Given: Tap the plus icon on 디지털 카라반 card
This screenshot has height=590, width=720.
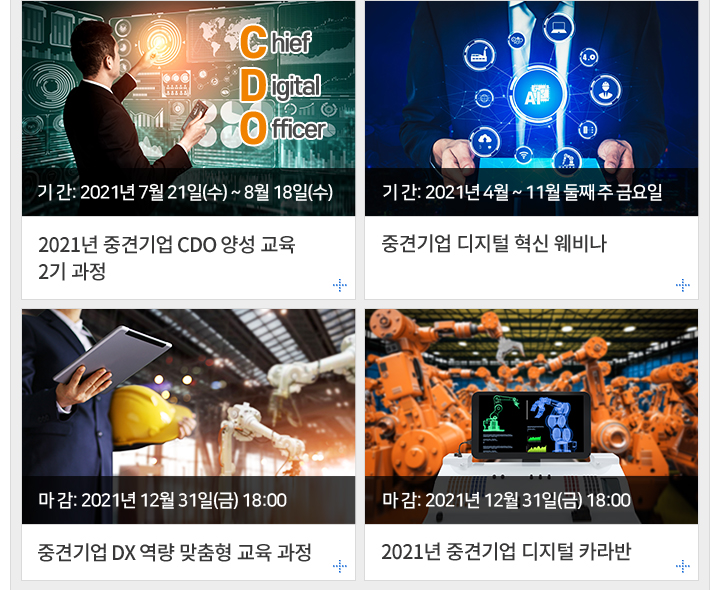Looking at the screenshot, I should point(683,567).
